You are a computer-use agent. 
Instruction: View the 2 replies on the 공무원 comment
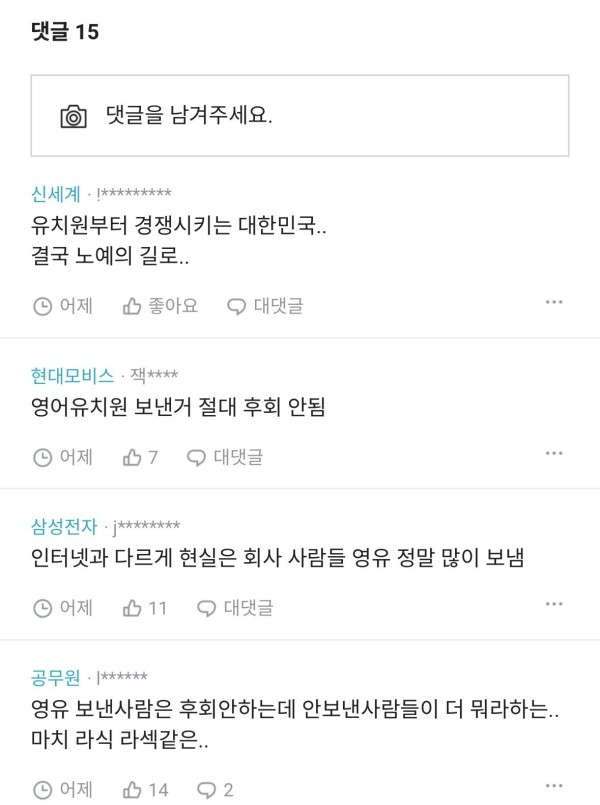click(215, 790)
